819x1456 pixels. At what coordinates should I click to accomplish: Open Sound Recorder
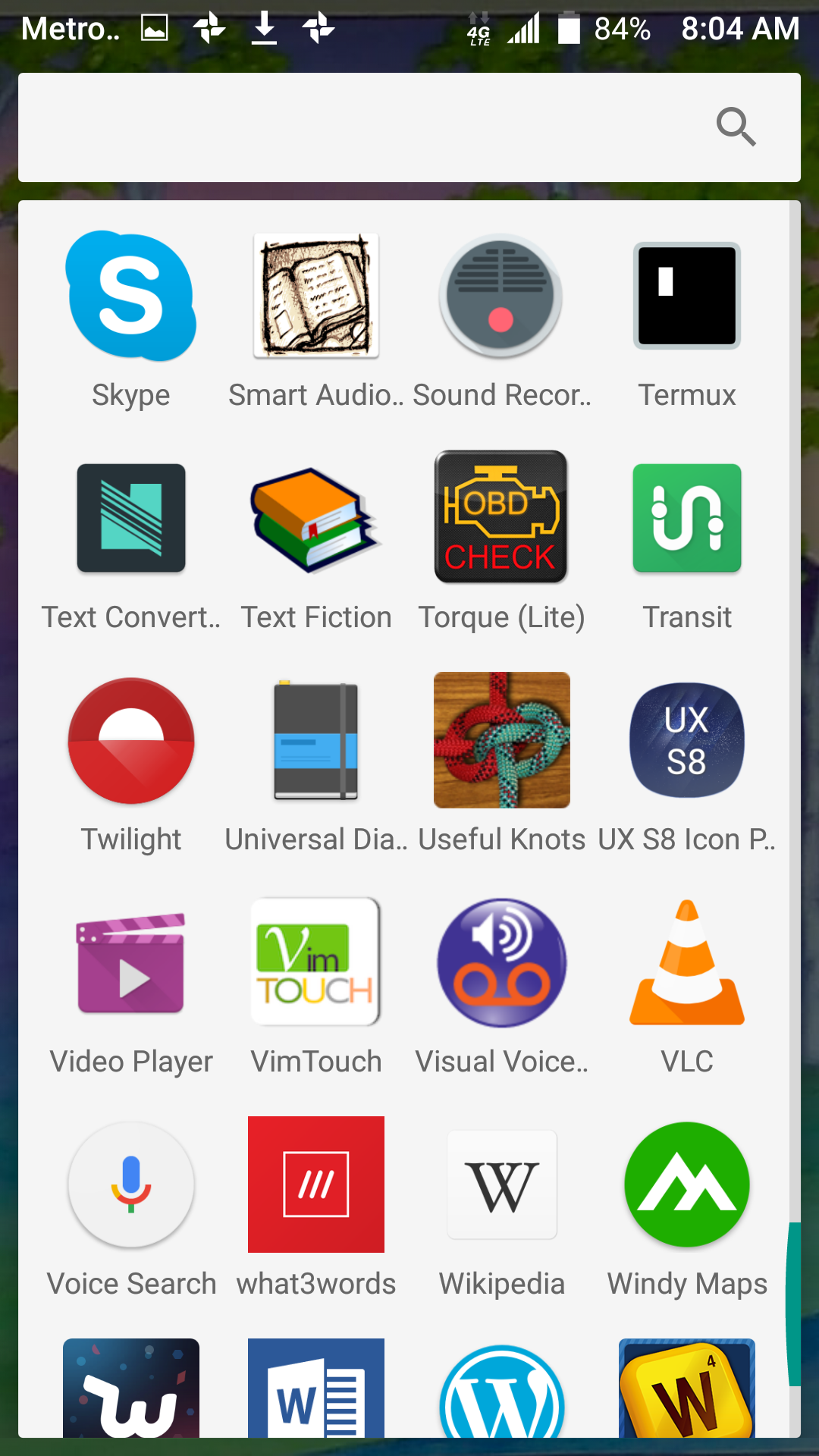click(501, 296)
